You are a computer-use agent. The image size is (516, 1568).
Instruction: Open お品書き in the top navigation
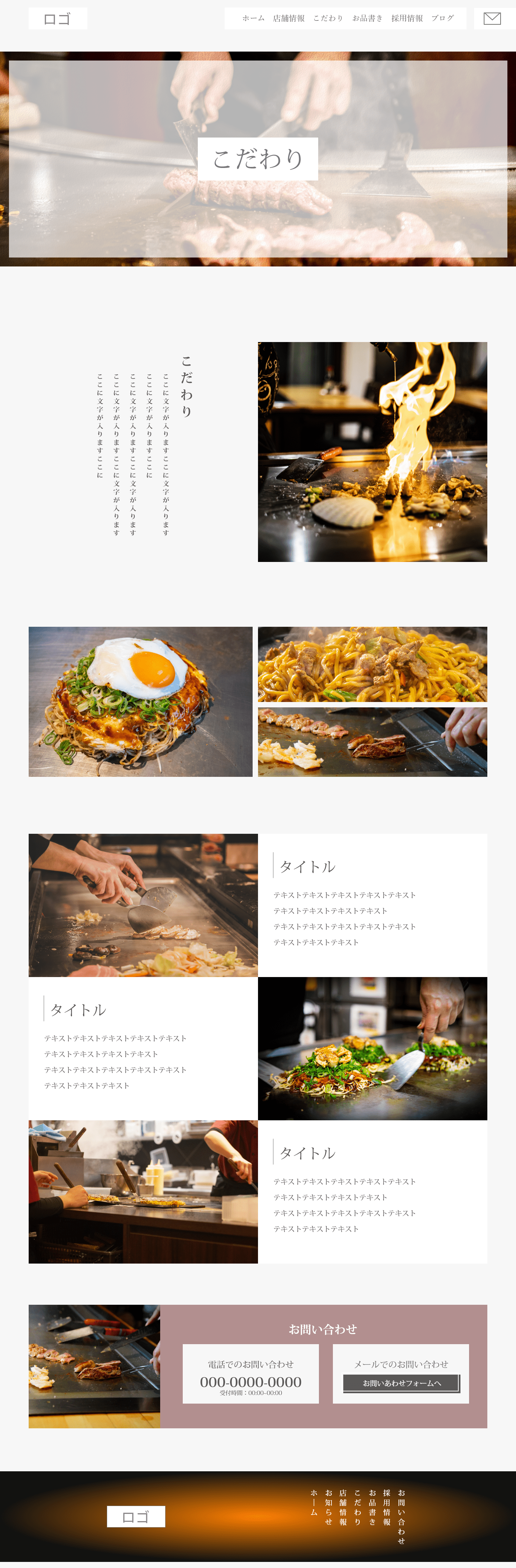tap(367, 18)
